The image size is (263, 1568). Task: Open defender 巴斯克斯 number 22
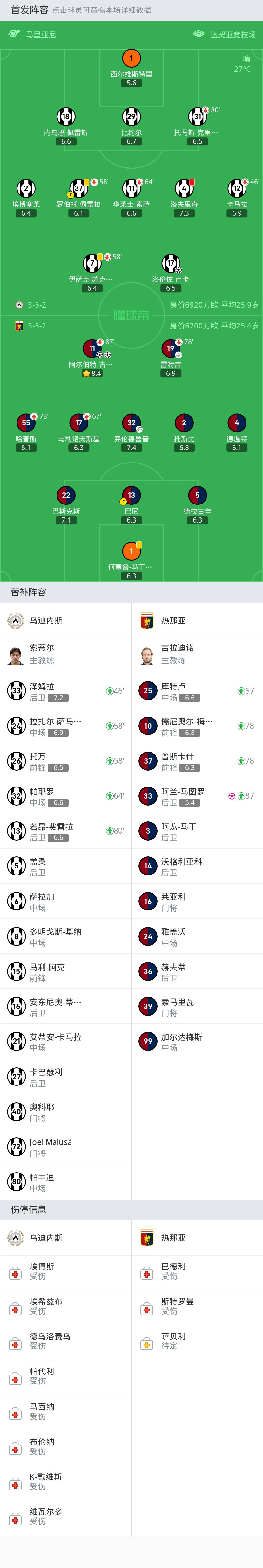click(x=66, y=504)
